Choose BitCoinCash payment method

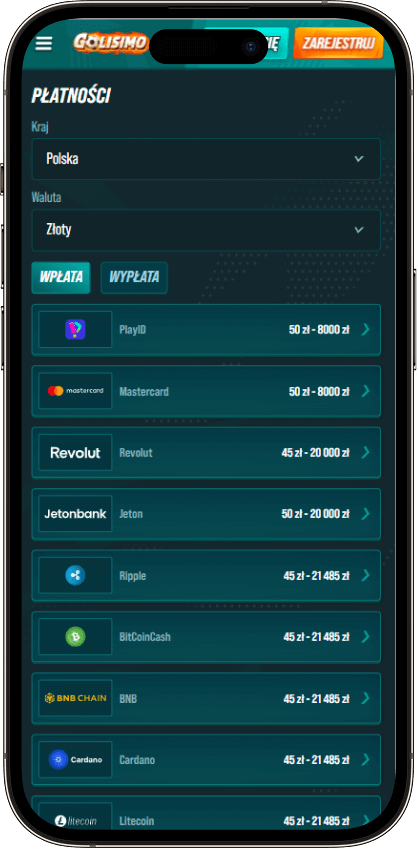click(206, 637)
